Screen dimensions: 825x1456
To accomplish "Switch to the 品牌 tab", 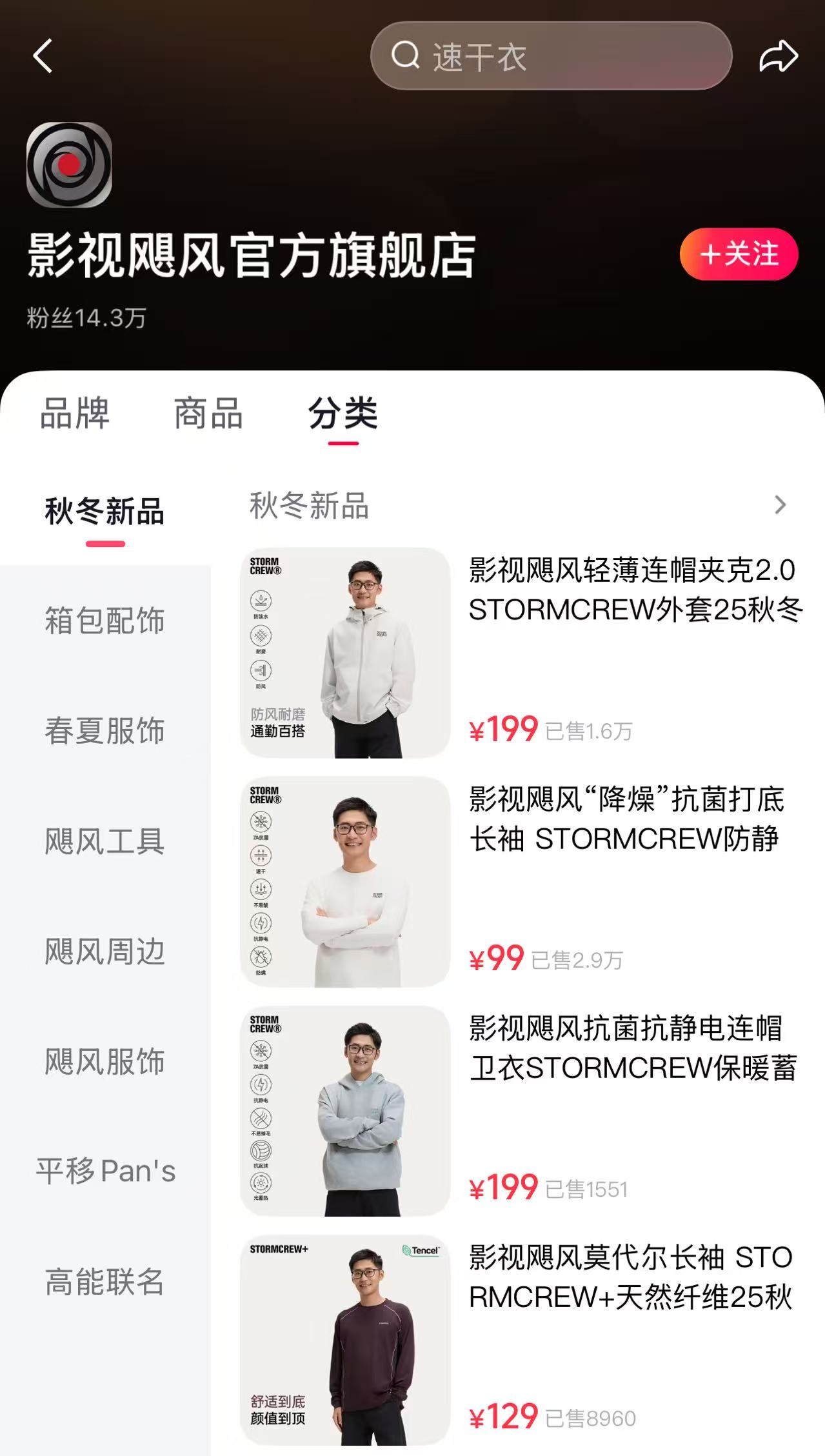I will pos(75,414).
